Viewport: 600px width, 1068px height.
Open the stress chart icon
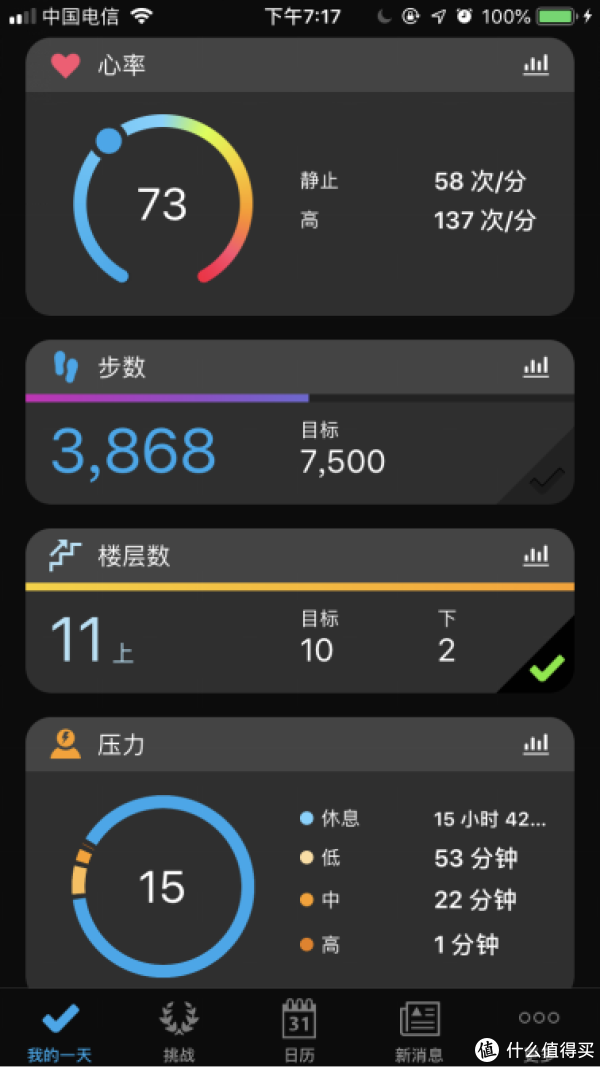click(536, 744)
